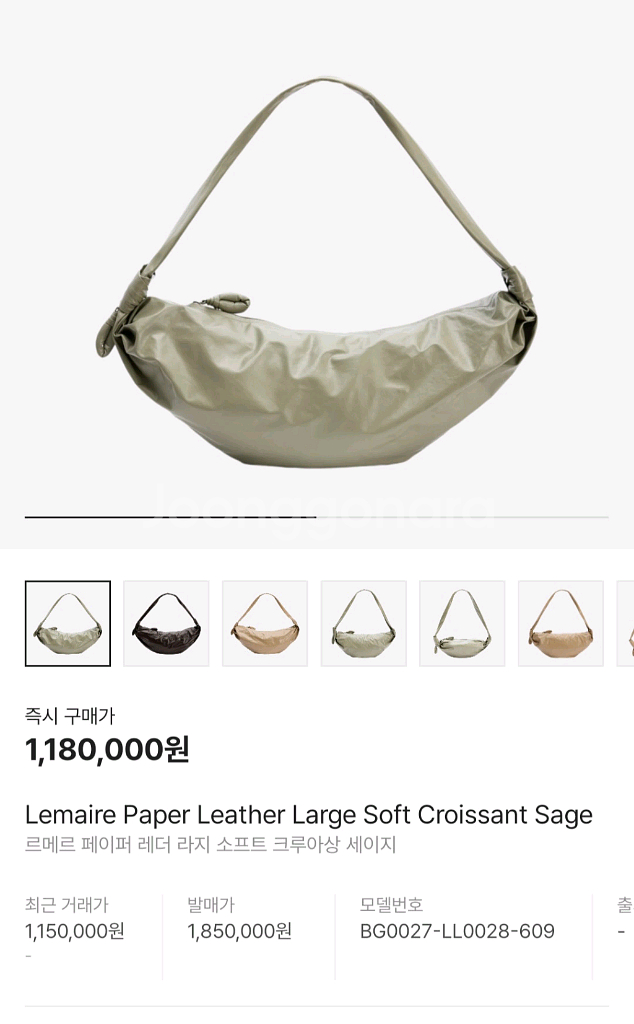View the dark brown bag thumbnail
This screenshot has width=634, height=1024.
(166, 623)
